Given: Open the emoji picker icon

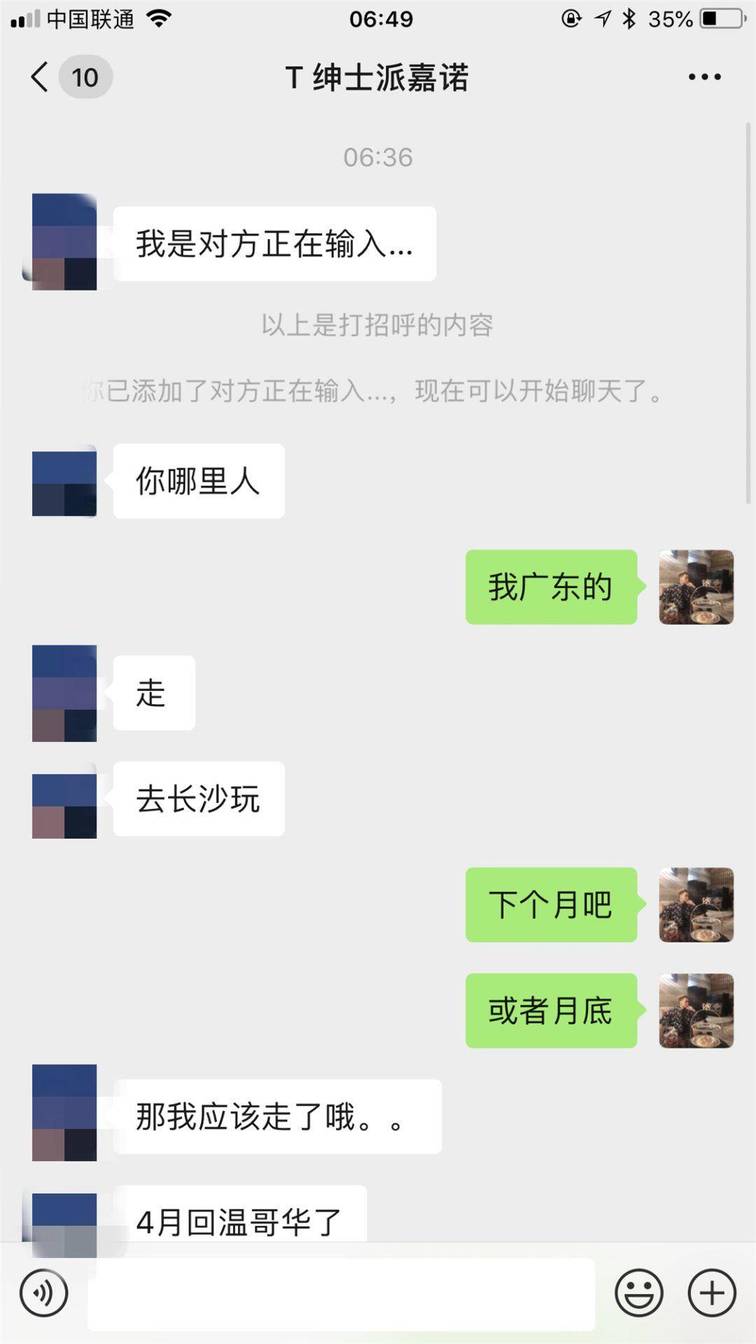Looking at the screenshot, I should coord(639,1292).
